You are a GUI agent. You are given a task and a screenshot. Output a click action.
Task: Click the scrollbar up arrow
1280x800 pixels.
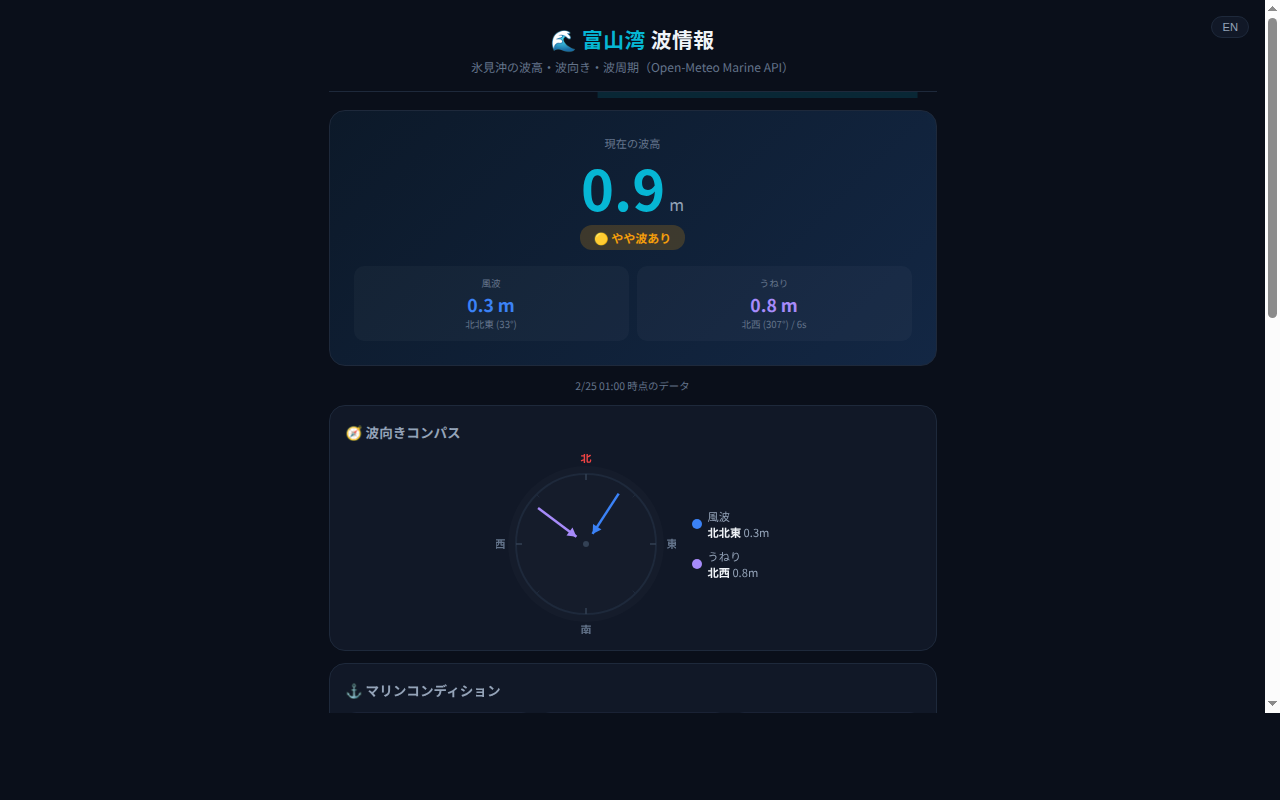[1272, 8]
